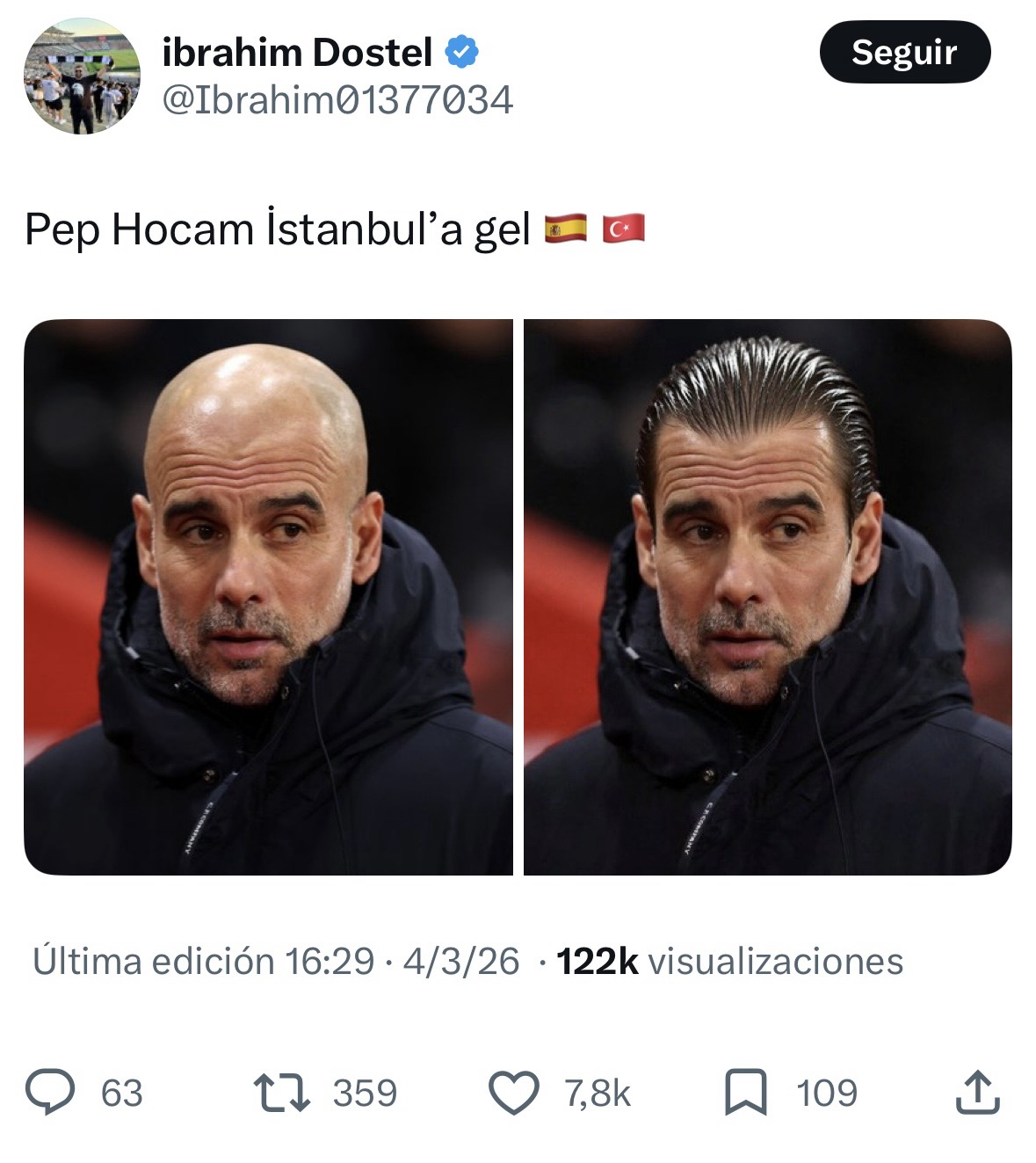Bookmark this post

click(x=745, y=1093)
